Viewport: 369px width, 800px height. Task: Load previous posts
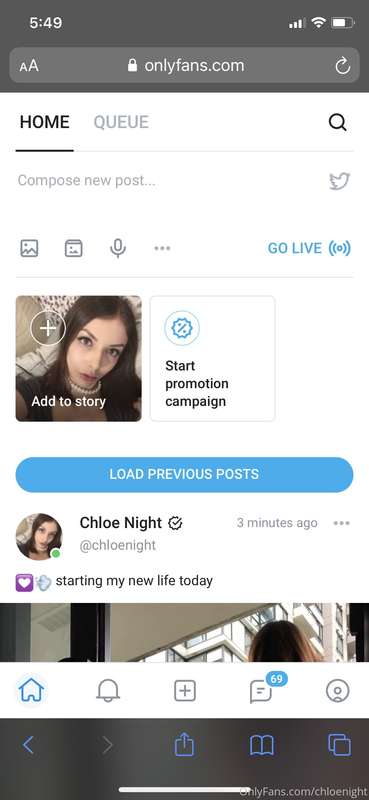tap(184, 474)
